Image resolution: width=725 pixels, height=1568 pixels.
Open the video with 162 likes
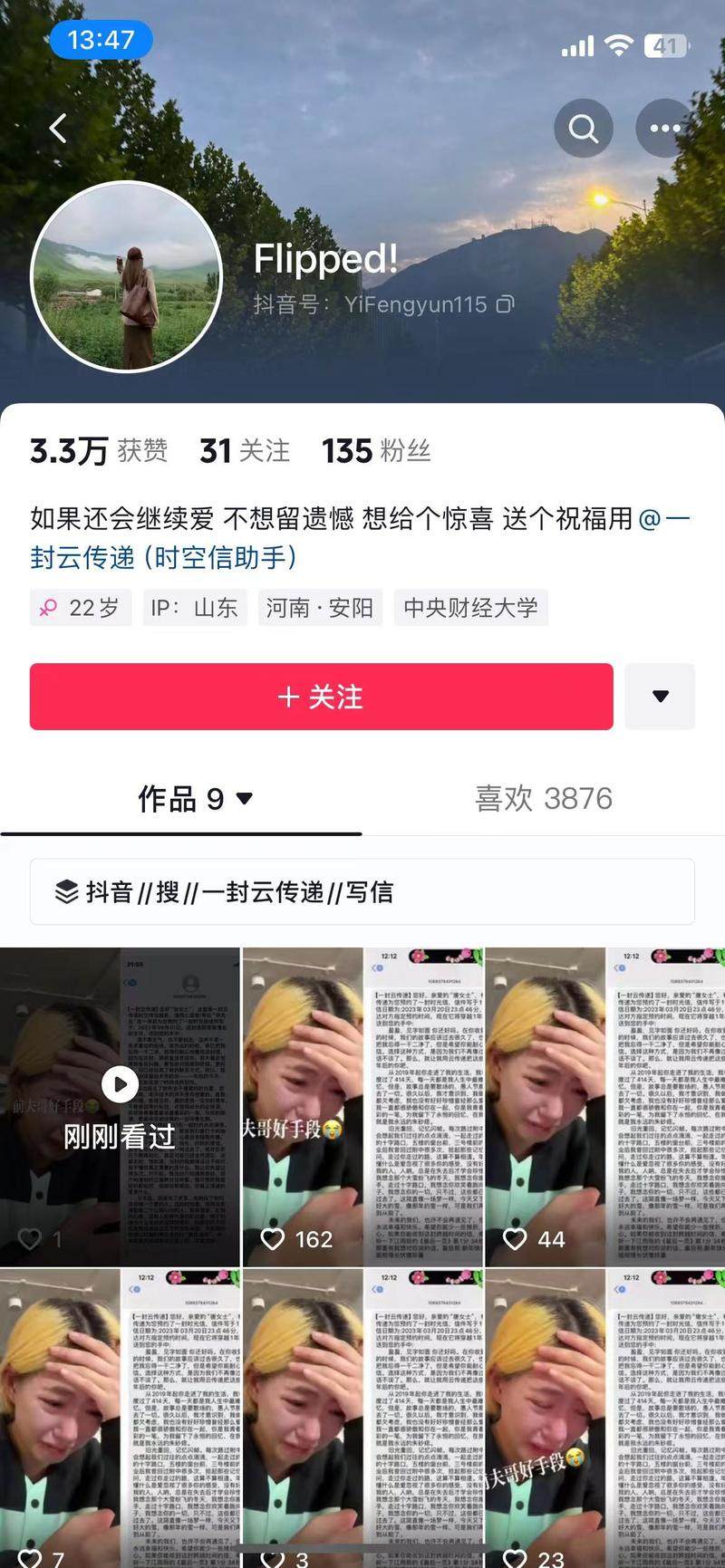tap(362, 1105)
